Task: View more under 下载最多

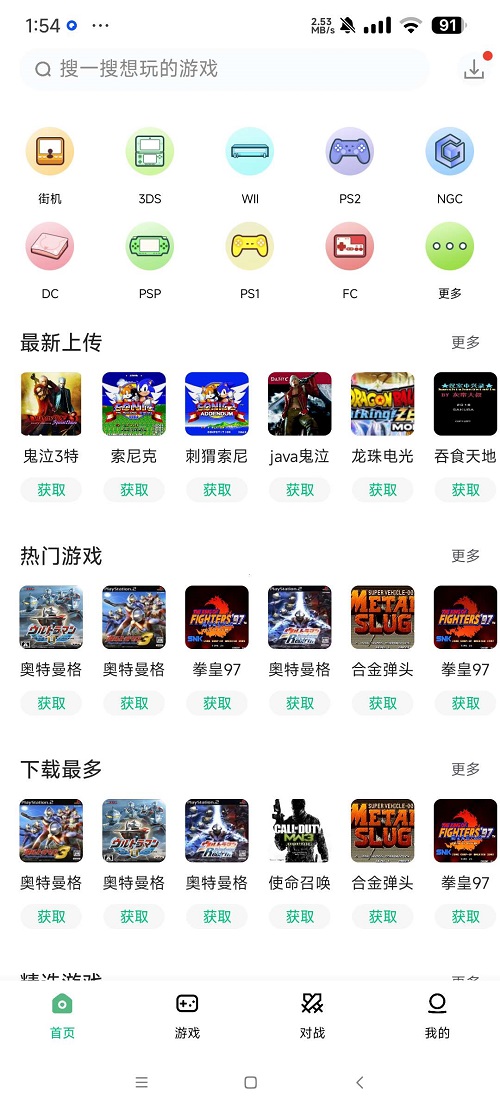Action: [x=465, y=769]
